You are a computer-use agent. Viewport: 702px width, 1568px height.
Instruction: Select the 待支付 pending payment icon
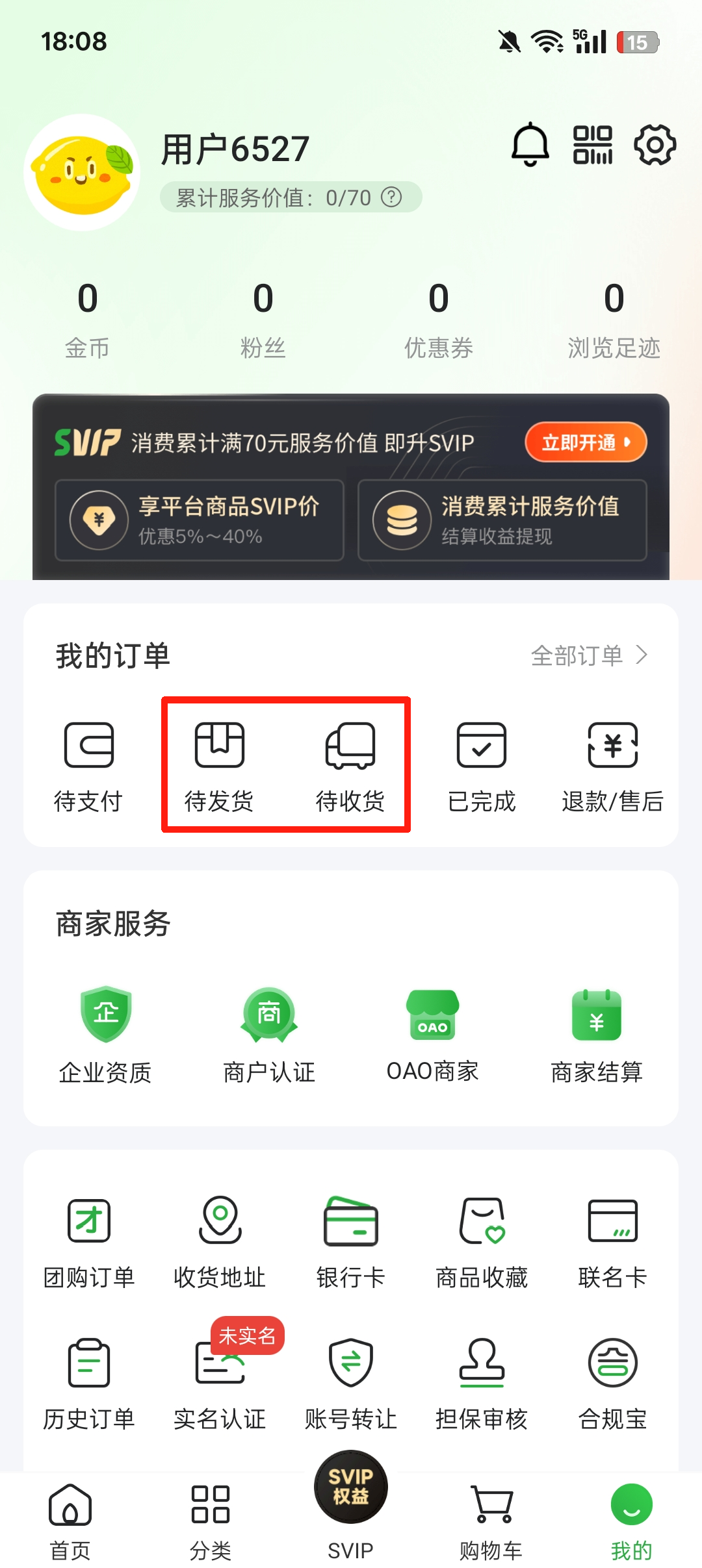[x=88, y=747]
